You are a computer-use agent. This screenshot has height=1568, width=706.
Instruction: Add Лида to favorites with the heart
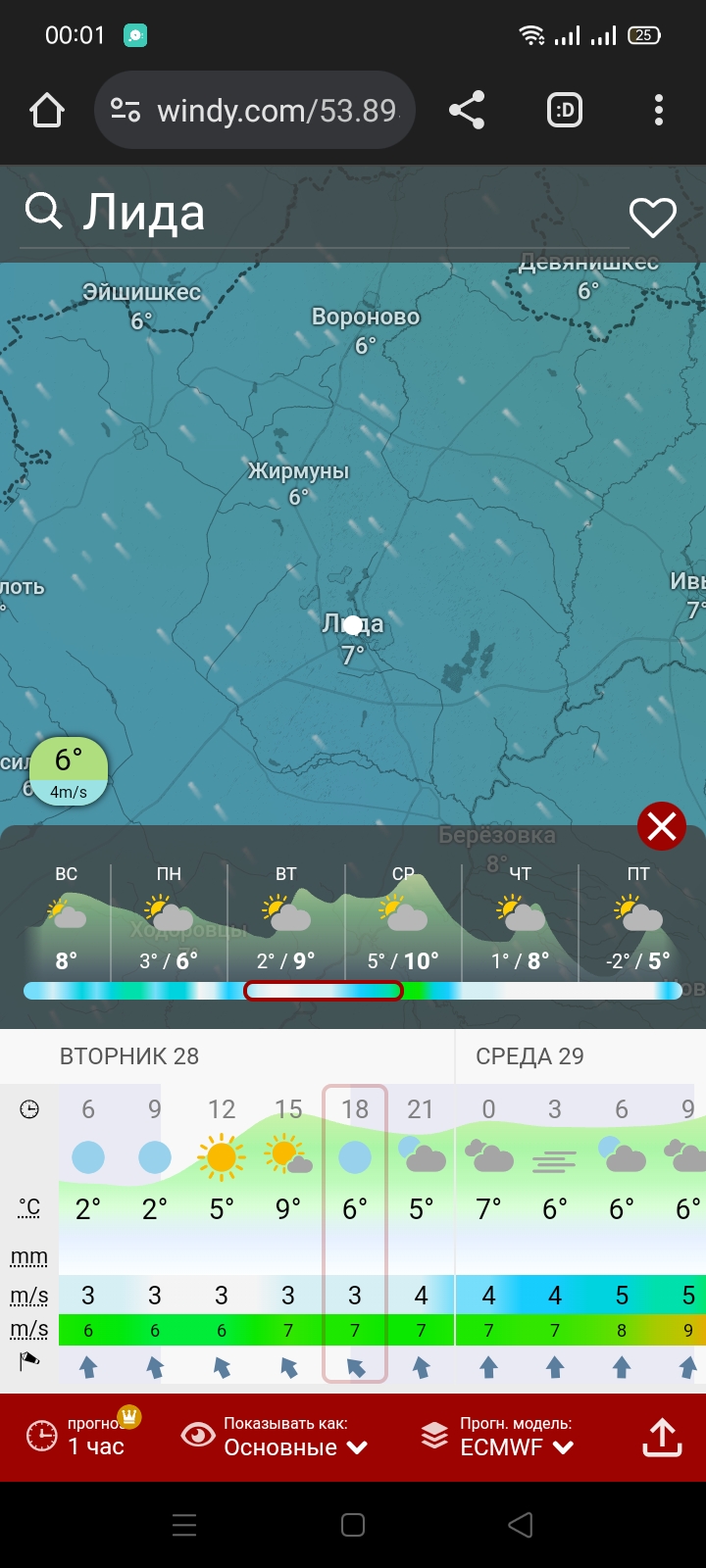(x=653, y=217)
